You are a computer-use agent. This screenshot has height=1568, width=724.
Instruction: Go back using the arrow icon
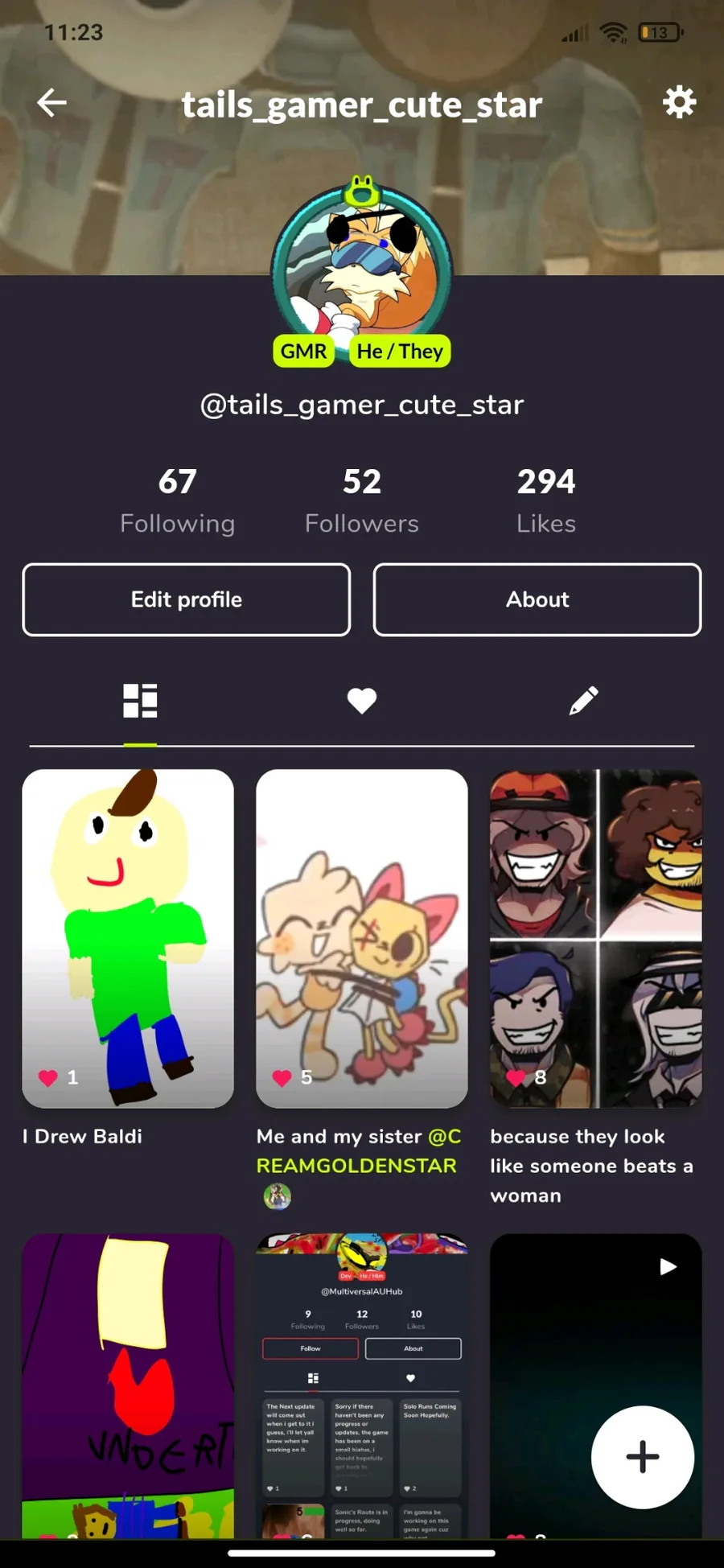pos(52,103)
